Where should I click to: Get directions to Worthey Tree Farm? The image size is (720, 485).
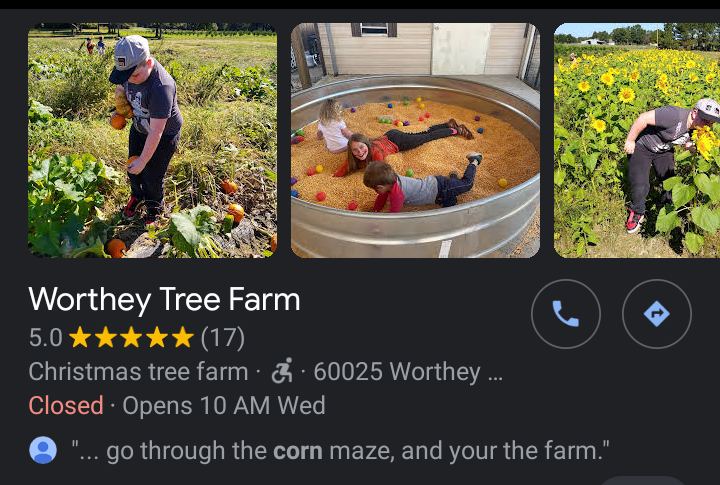656,314
